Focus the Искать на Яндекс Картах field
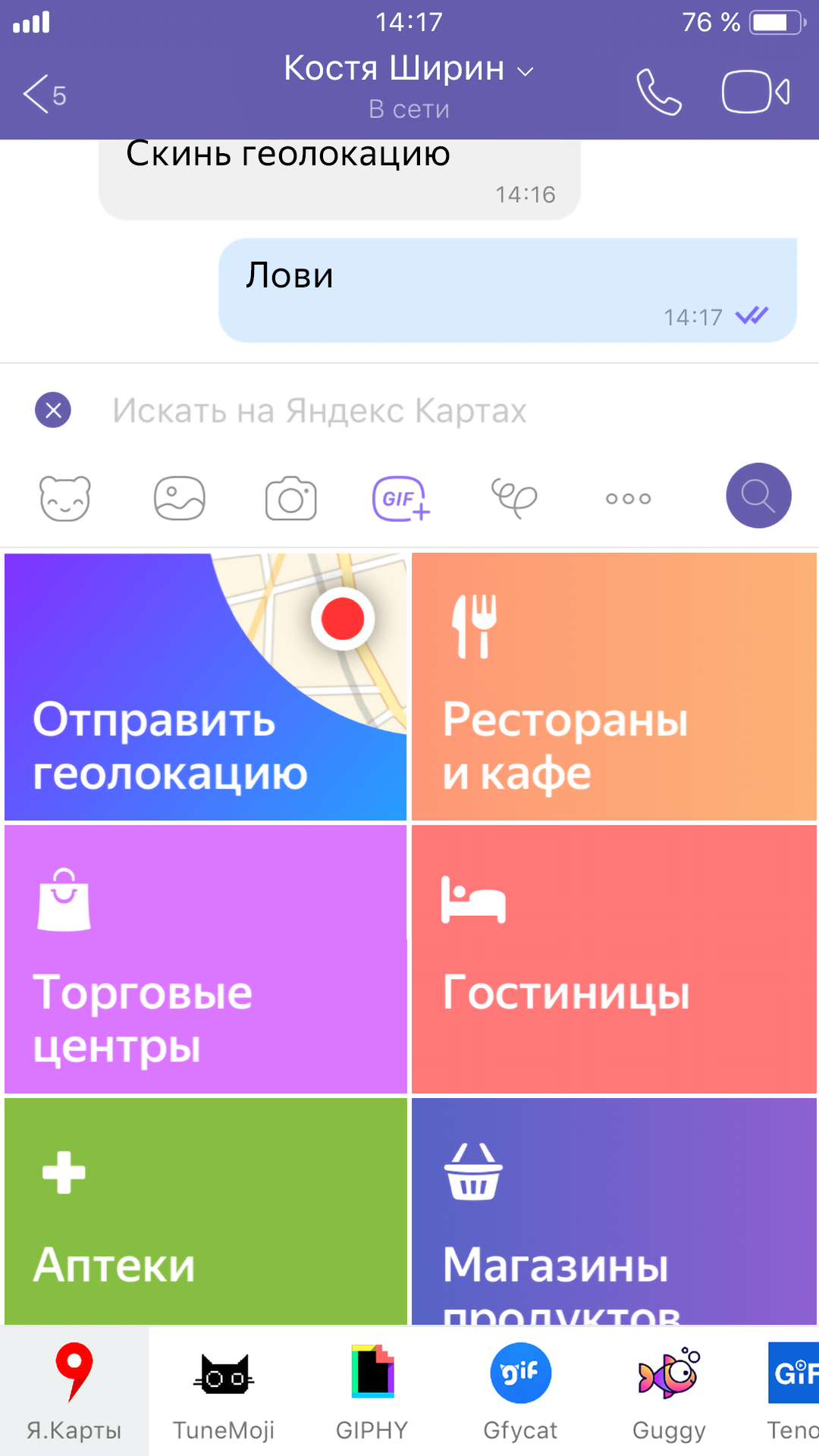Image resolution: width=819 pixels, height=1456 pixels. point(425,410)
